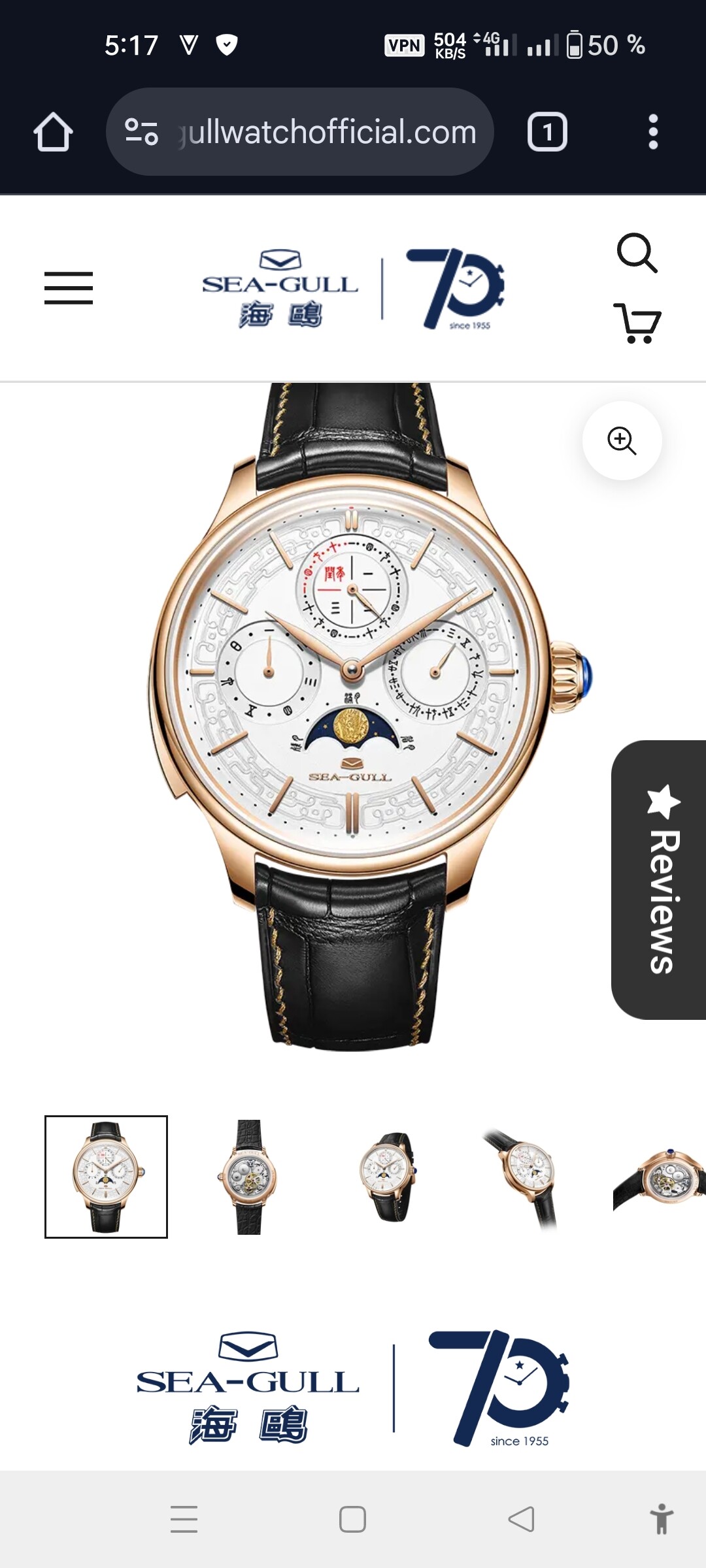
Task: Open the browser tab switcher
Action: [547, 132]
